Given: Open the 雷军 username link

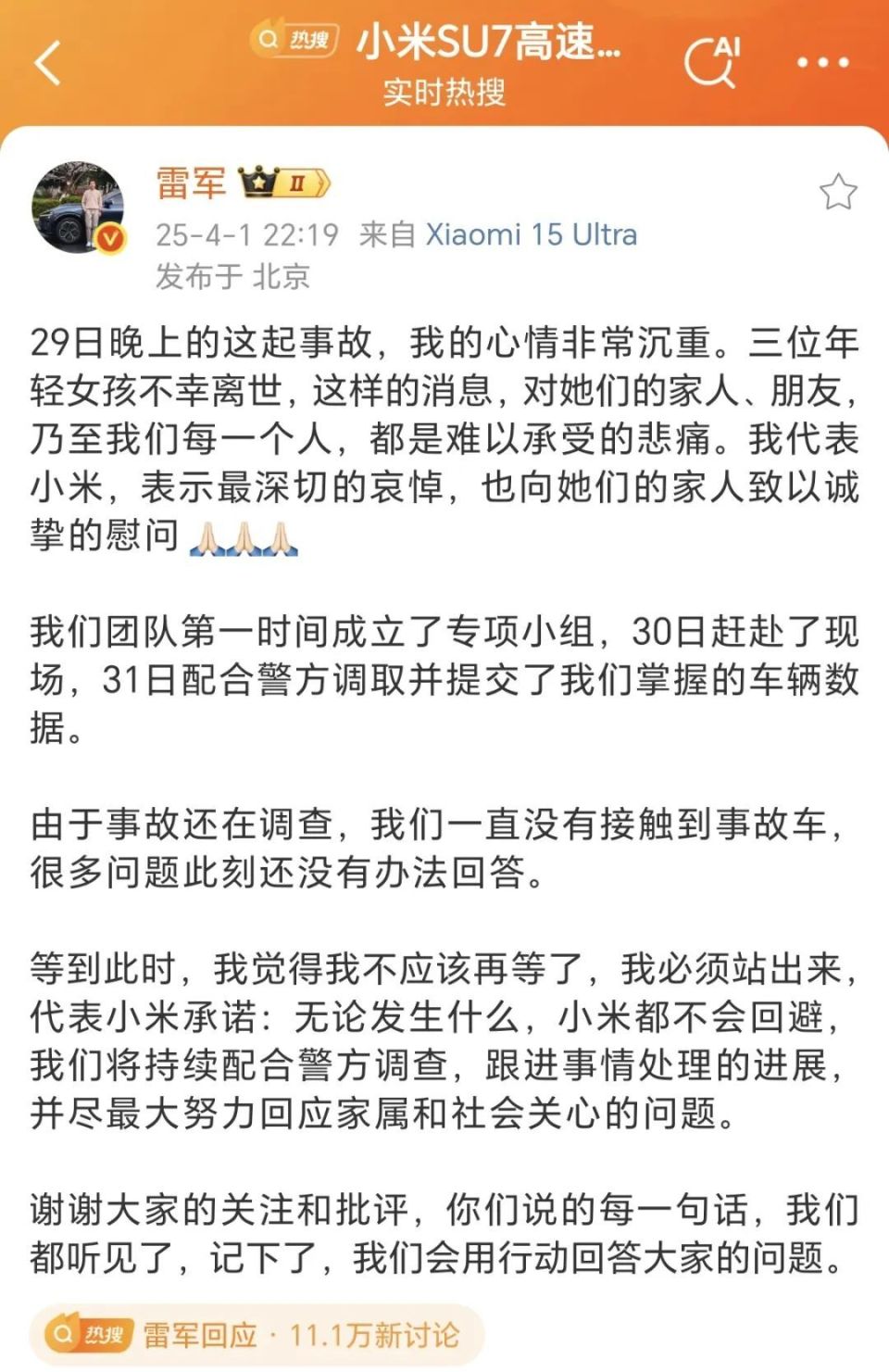Looking at the screenshot, I should 191,183.
